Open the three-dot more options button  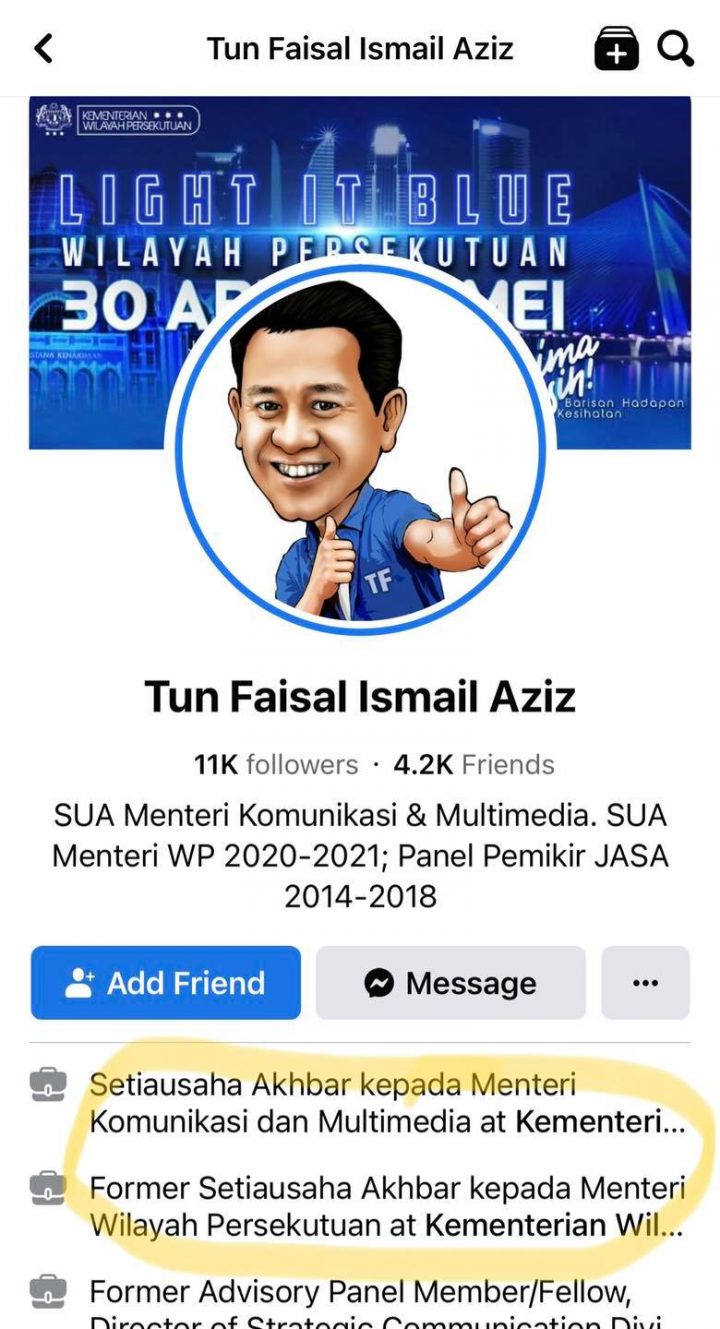(645, 983)
